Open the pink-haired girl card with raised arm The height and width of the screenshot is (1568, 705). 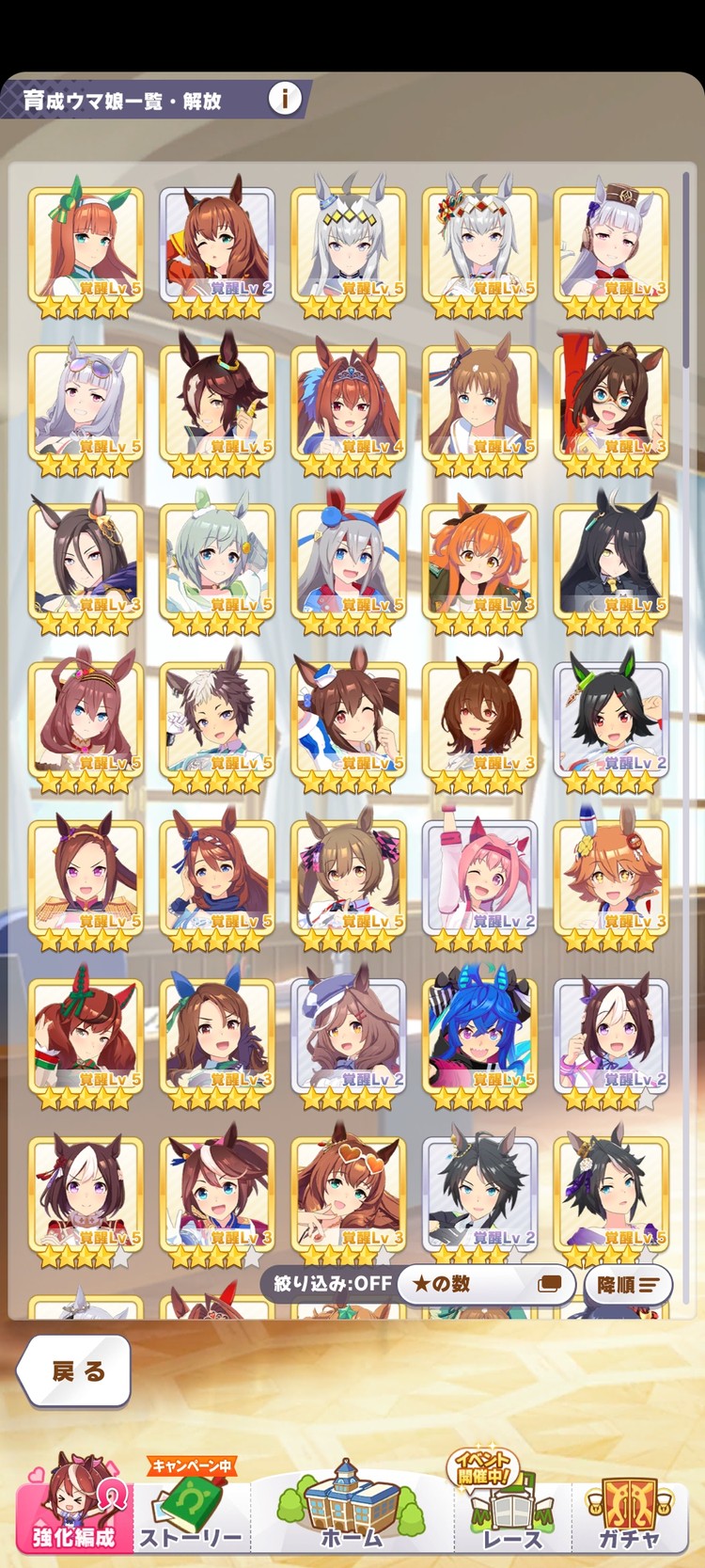coord(480,880)
